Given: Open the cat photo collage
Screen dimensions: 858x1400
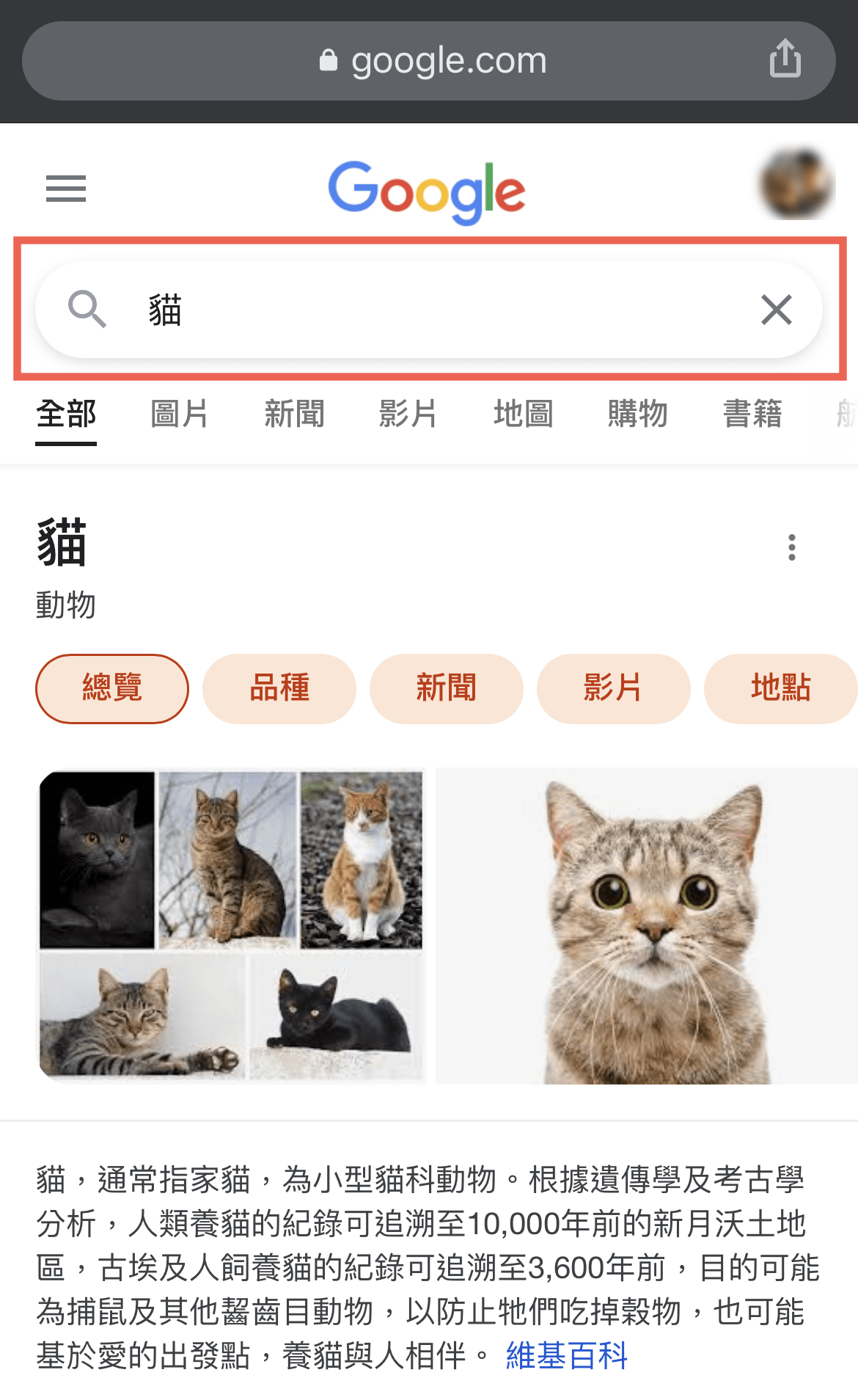Looking at the screenshot, I should [232, 925].
